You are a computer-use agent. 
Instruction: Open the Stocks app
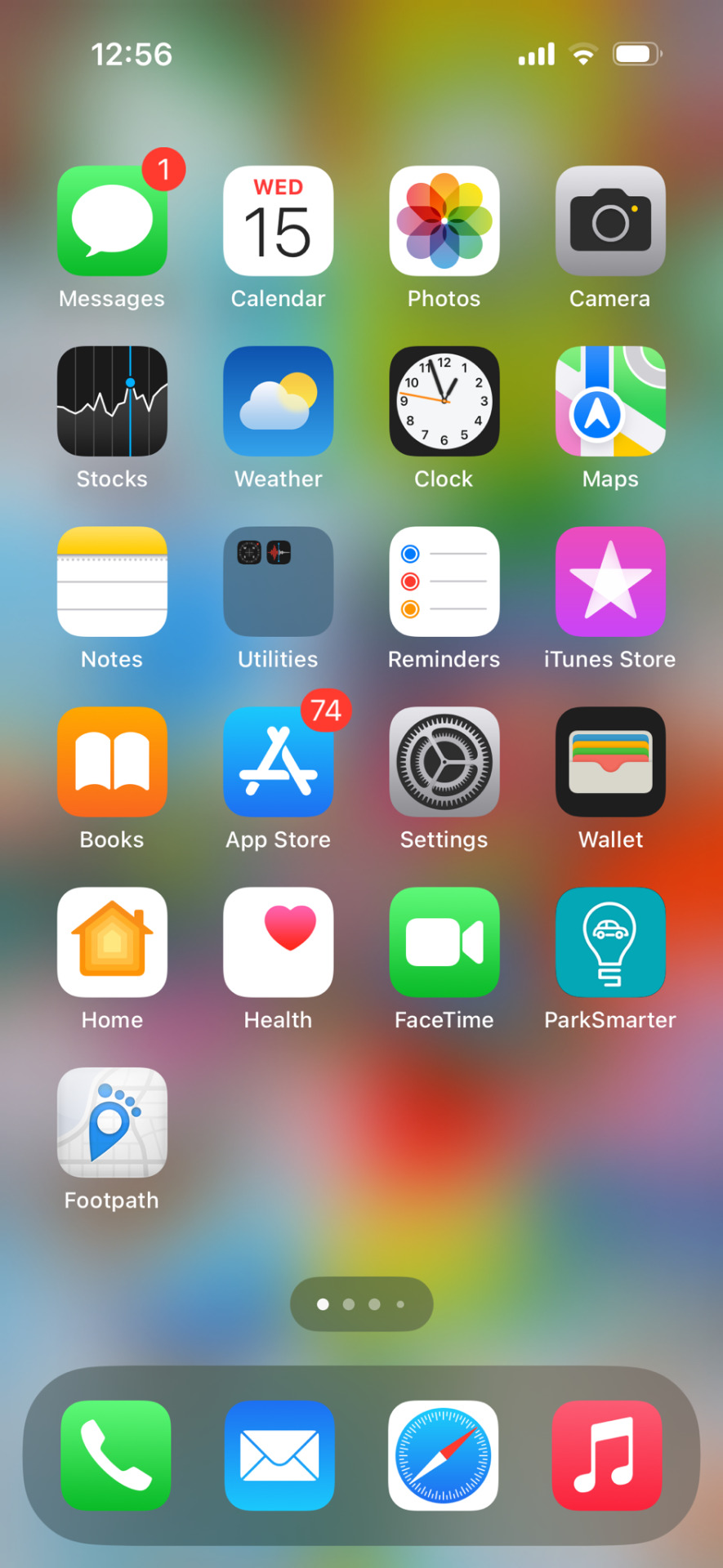pyautogui.click(x=112, y=401)
